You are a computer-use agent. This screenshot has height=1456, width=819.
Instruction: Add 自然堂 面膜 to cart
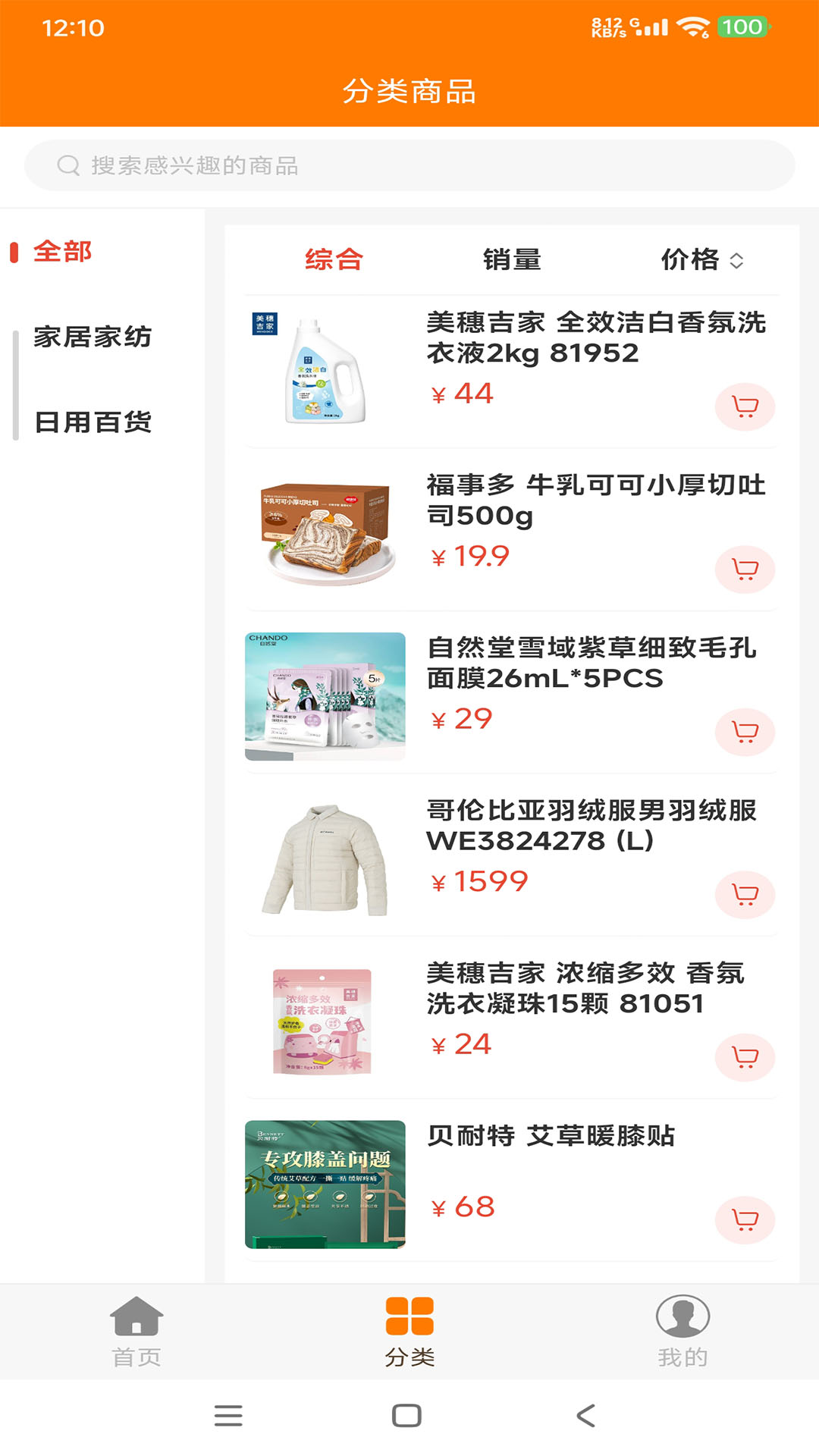coord(745,732)
